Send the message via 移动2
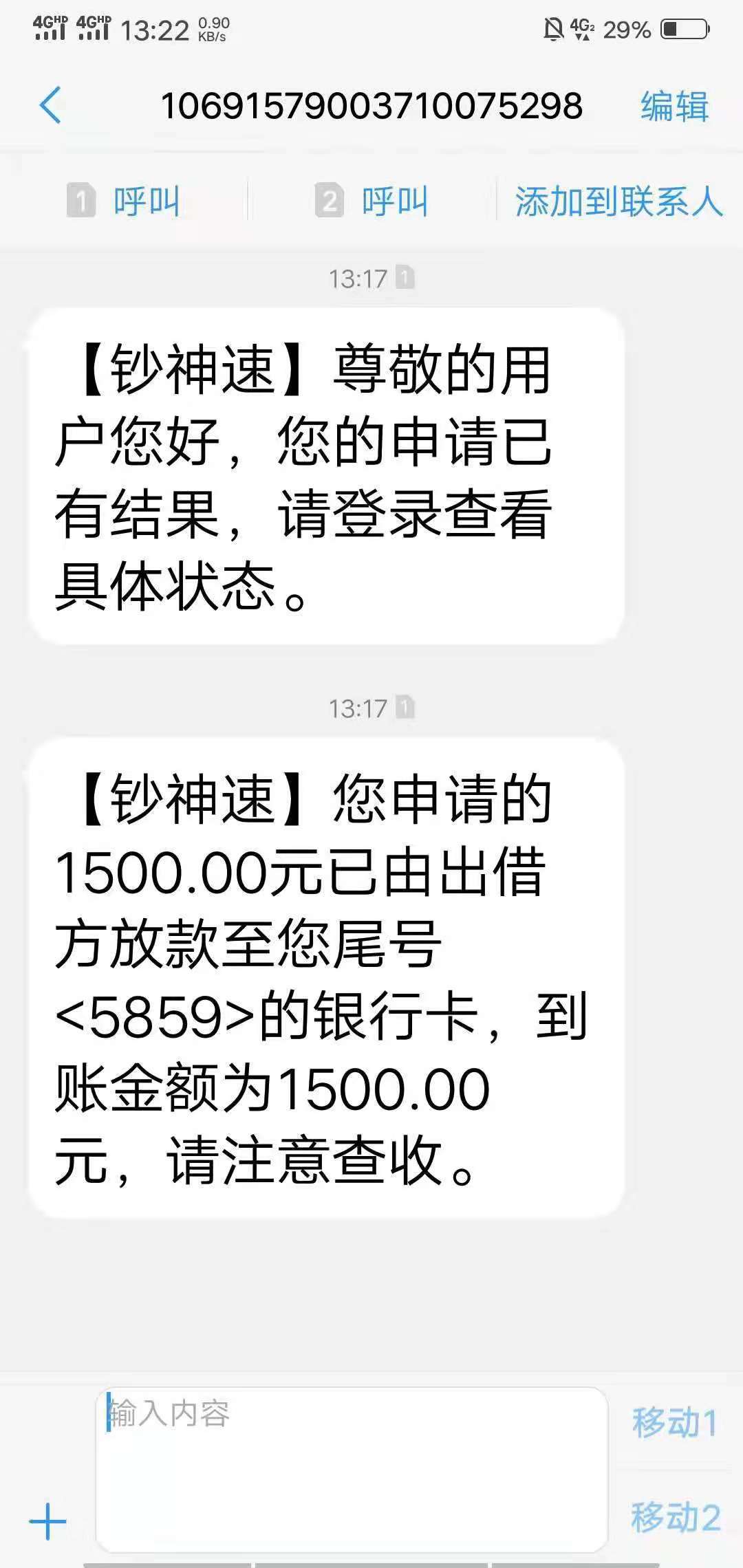 pos(676,1517)
